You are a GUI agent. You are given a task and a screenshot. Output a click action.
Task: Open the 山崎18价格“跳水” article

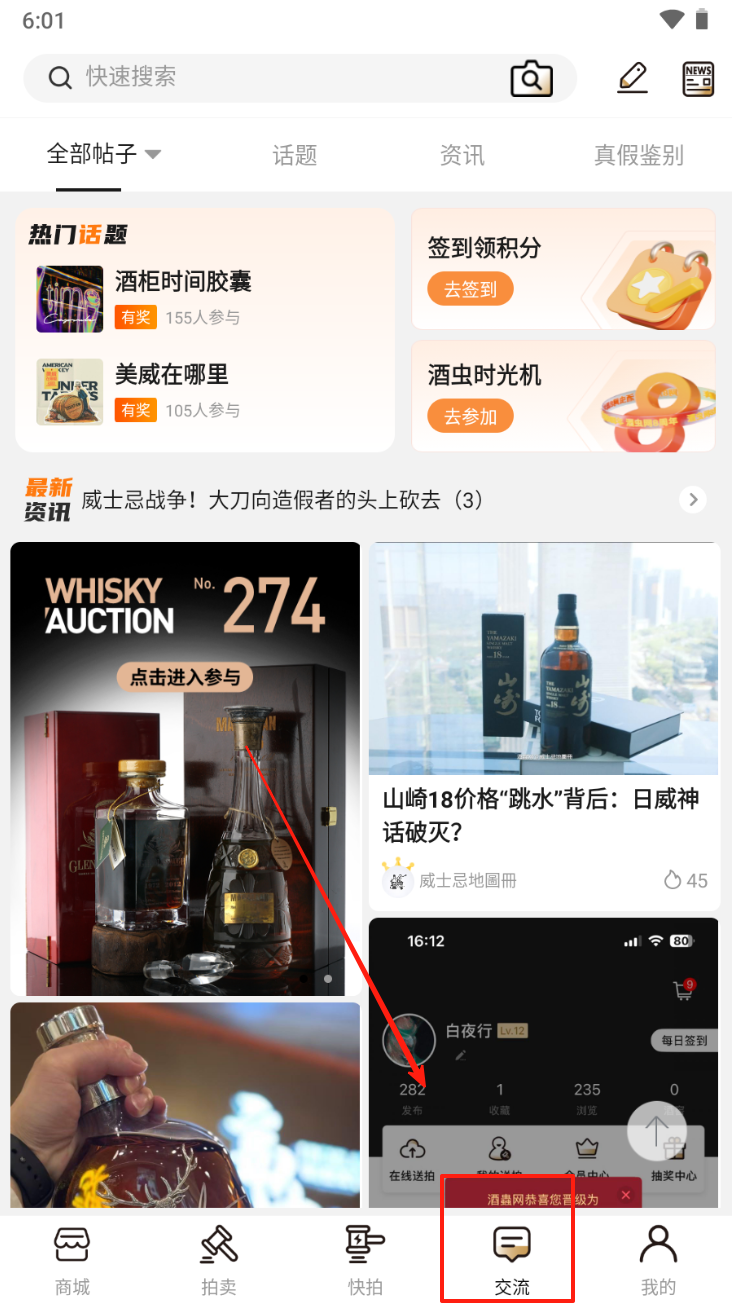(544, 814)
